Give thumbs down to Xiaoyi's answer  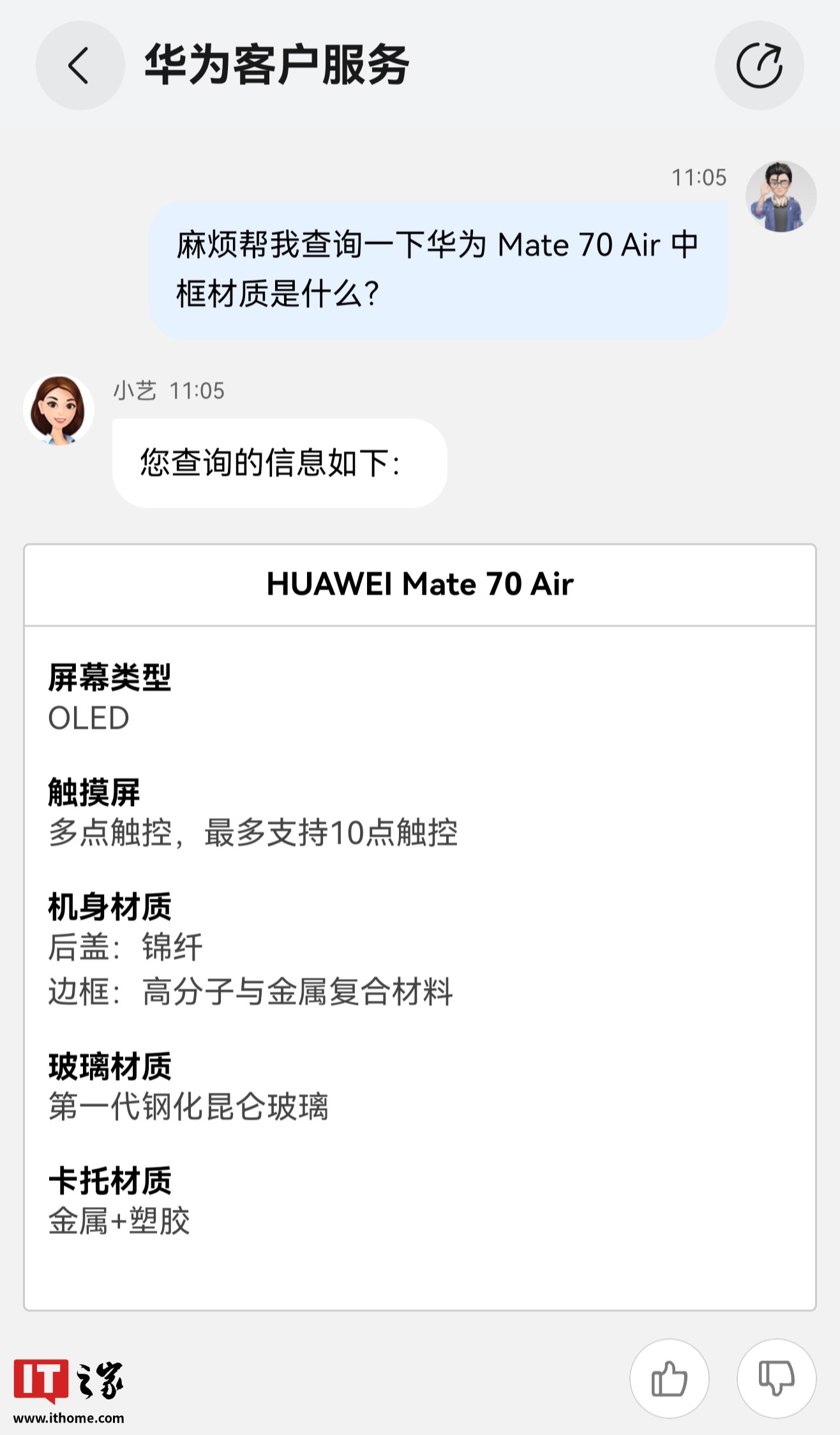point(776,1378)
